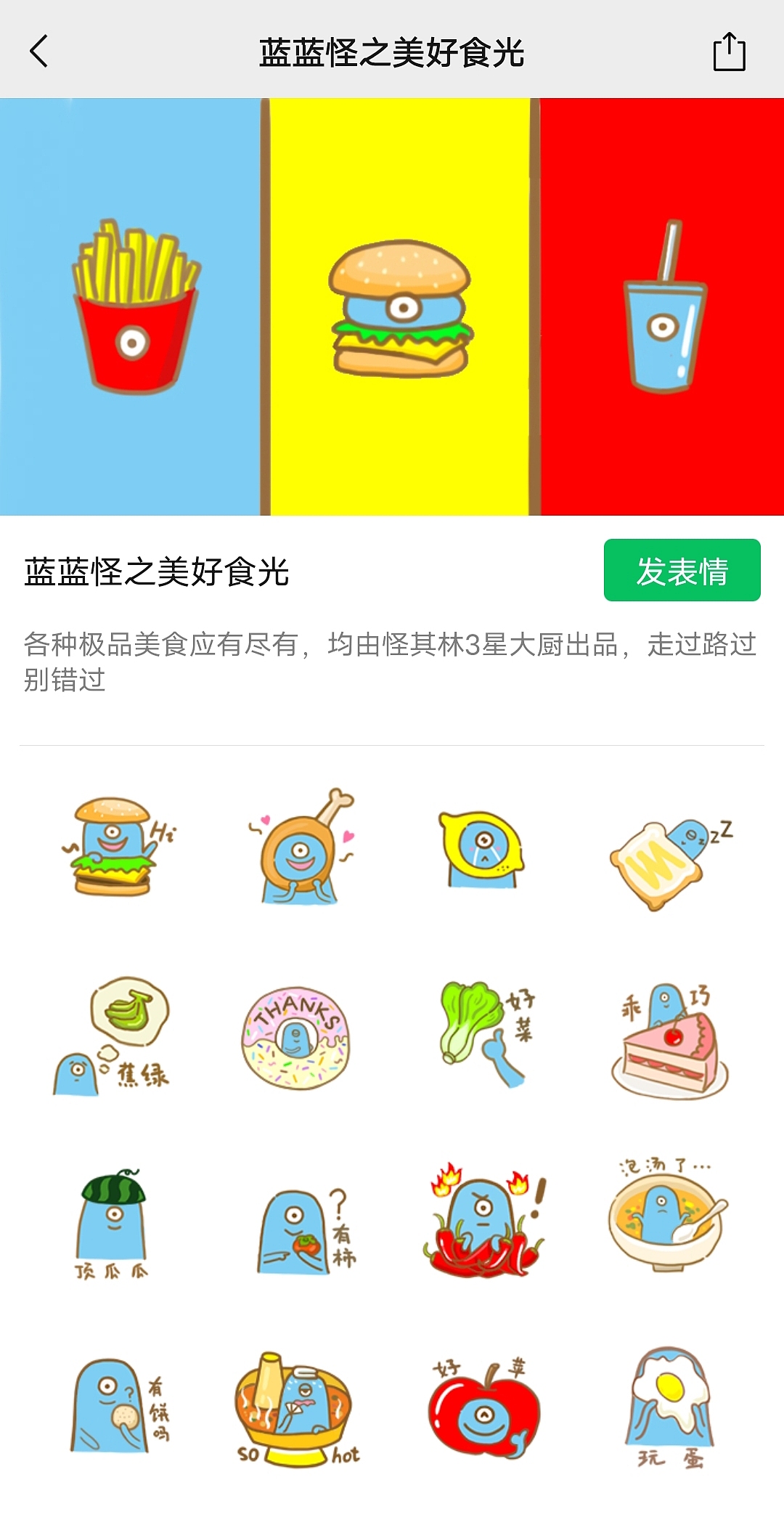Open the chicken drumstick sticker
The height and width of the screenshot is (1525, 784).
(x=299, y=847)
